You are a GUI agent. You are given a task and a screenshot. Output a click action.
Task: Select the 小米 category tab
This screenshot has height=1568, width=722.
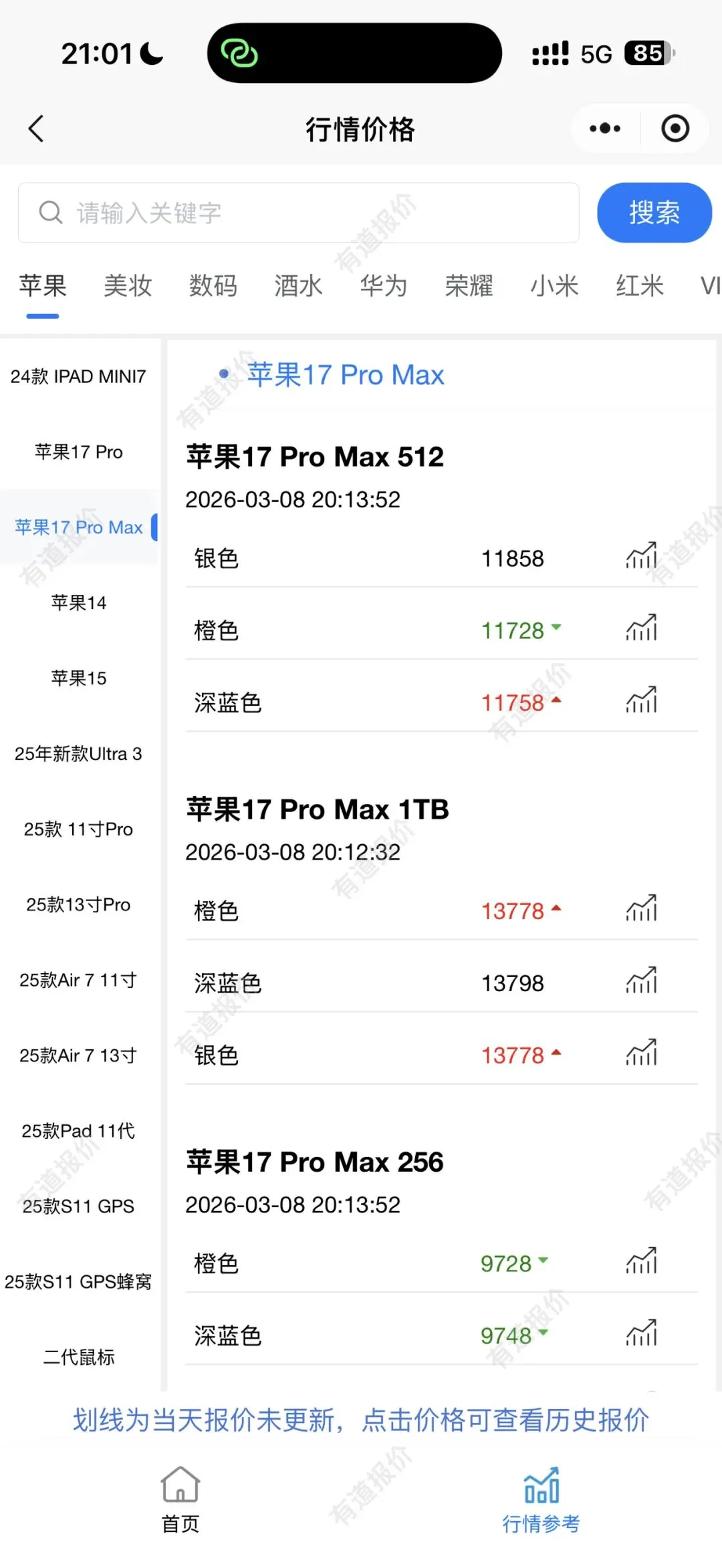coord(554,286)
